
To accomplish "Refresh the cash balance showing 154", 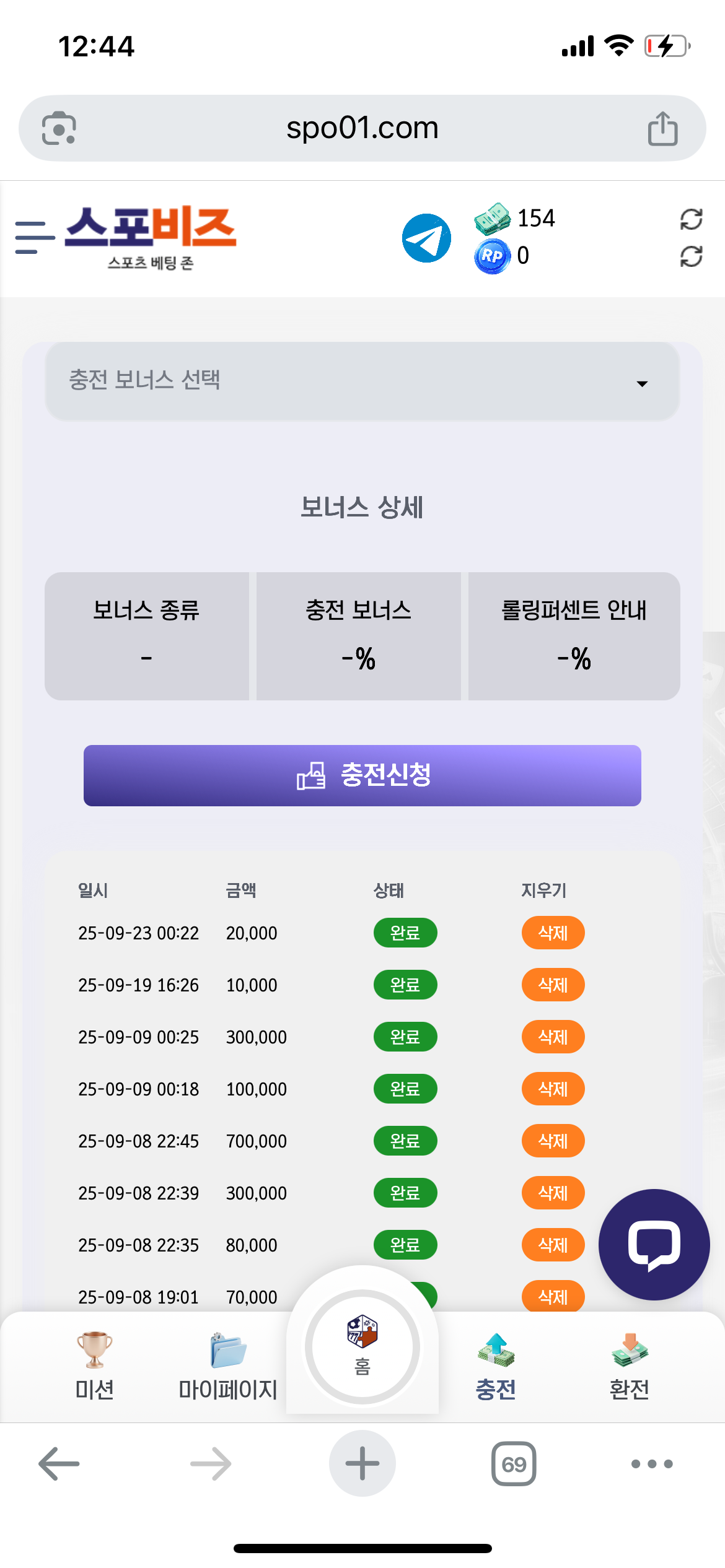I will [691, 219].
